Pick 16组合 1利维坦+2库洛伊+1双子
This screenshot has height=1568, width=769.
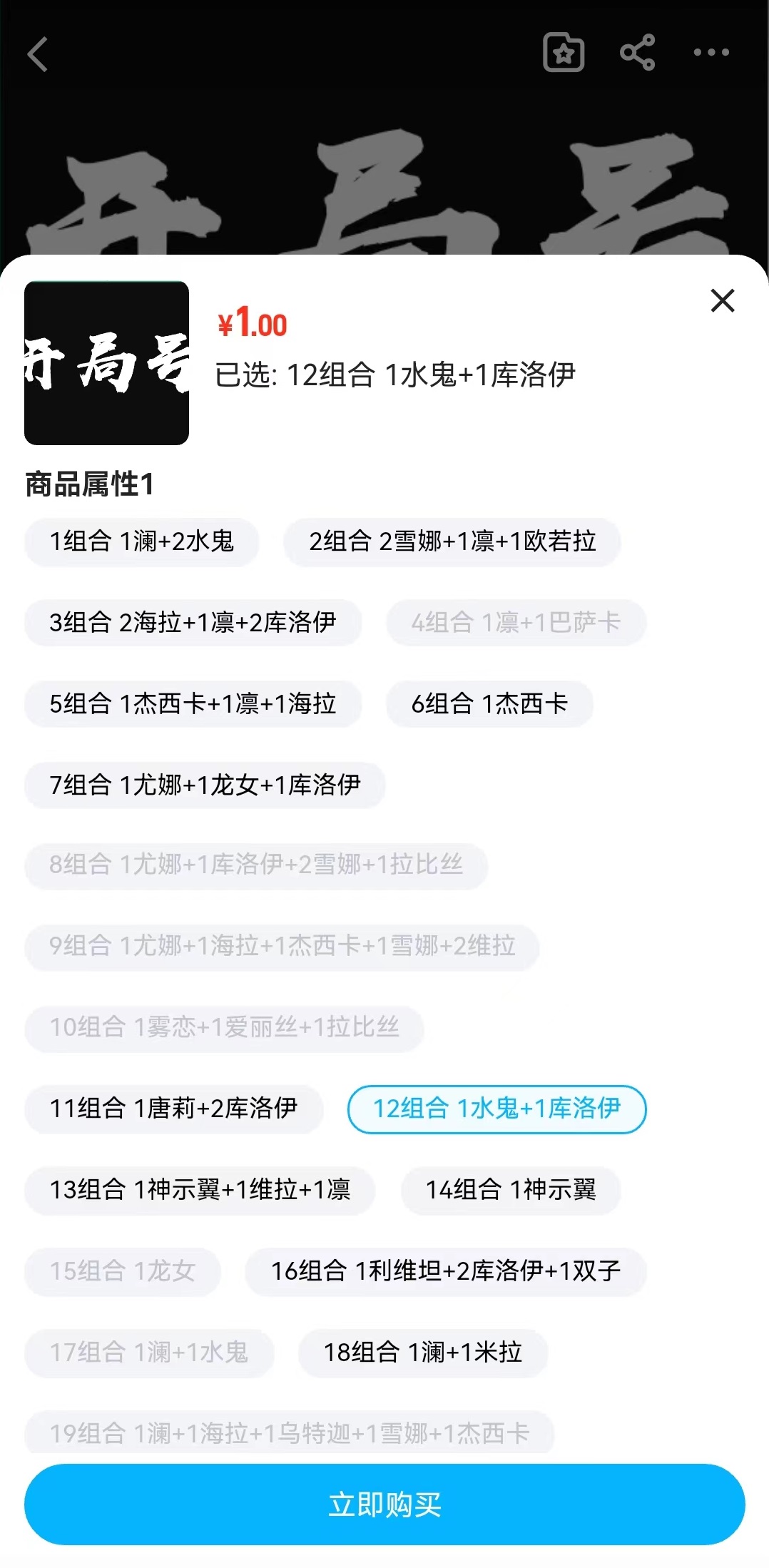(446, 1271)
